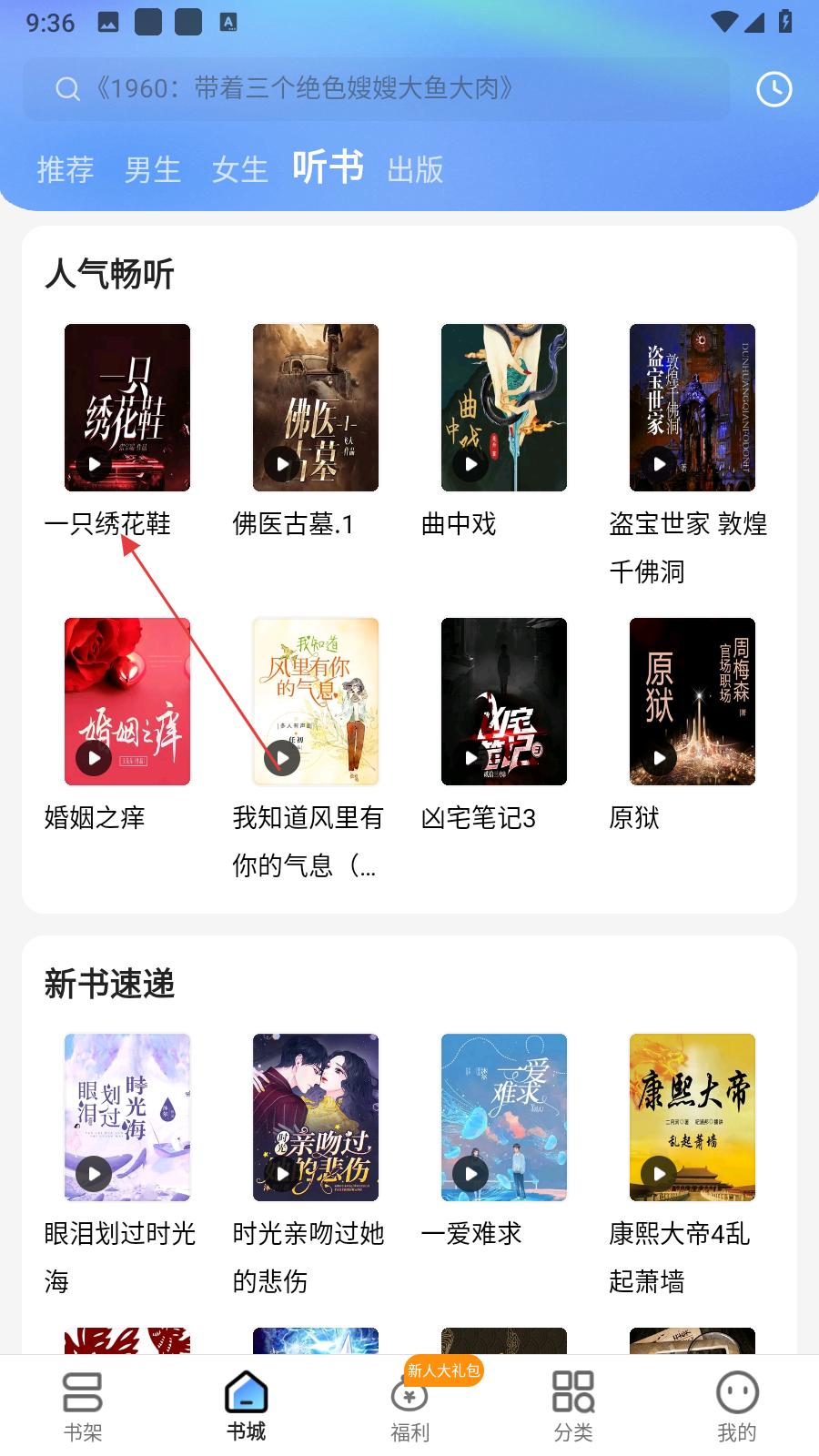Open audiobook 我知道风里有你的气息

[x=316, y=702]
